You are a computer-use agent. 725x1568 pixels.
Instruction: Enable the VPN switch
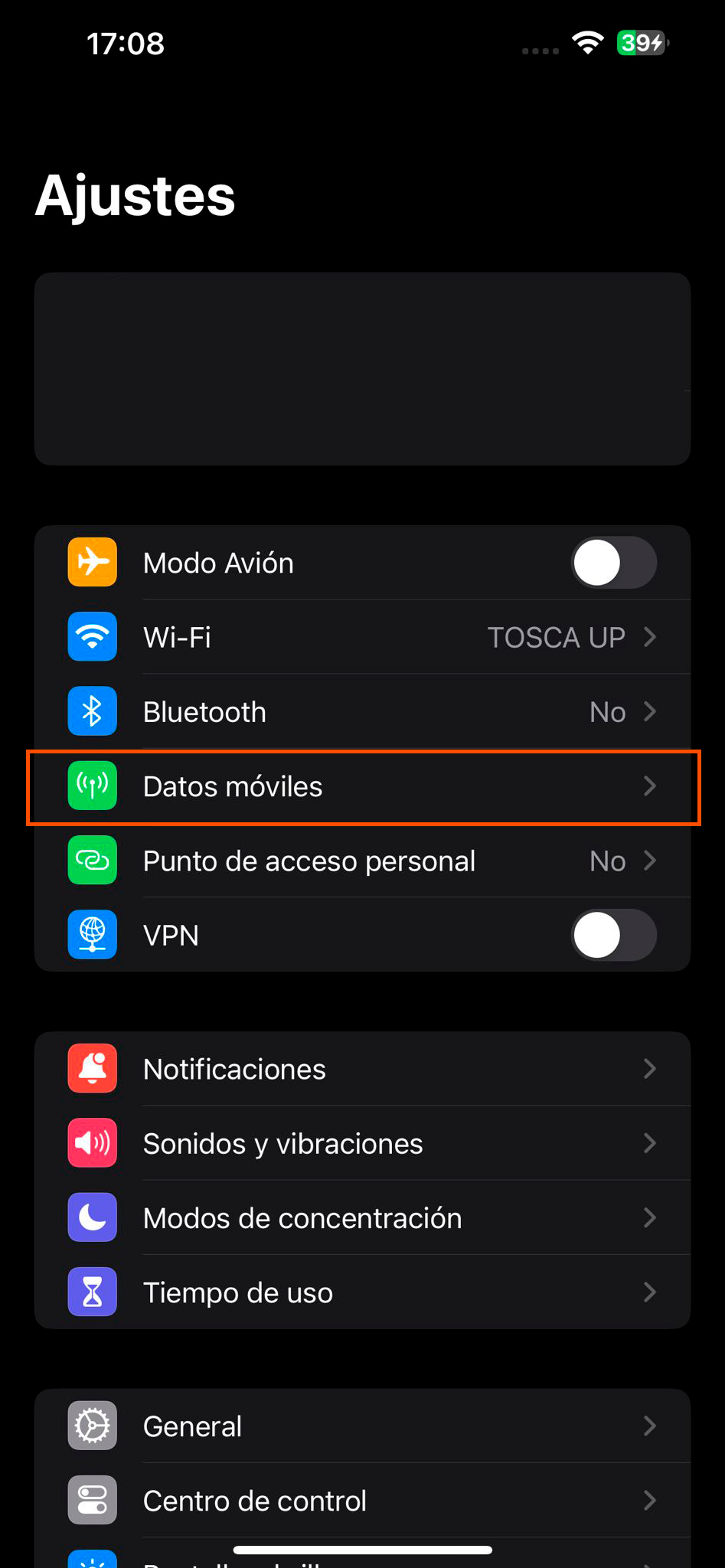coord(613,935)
